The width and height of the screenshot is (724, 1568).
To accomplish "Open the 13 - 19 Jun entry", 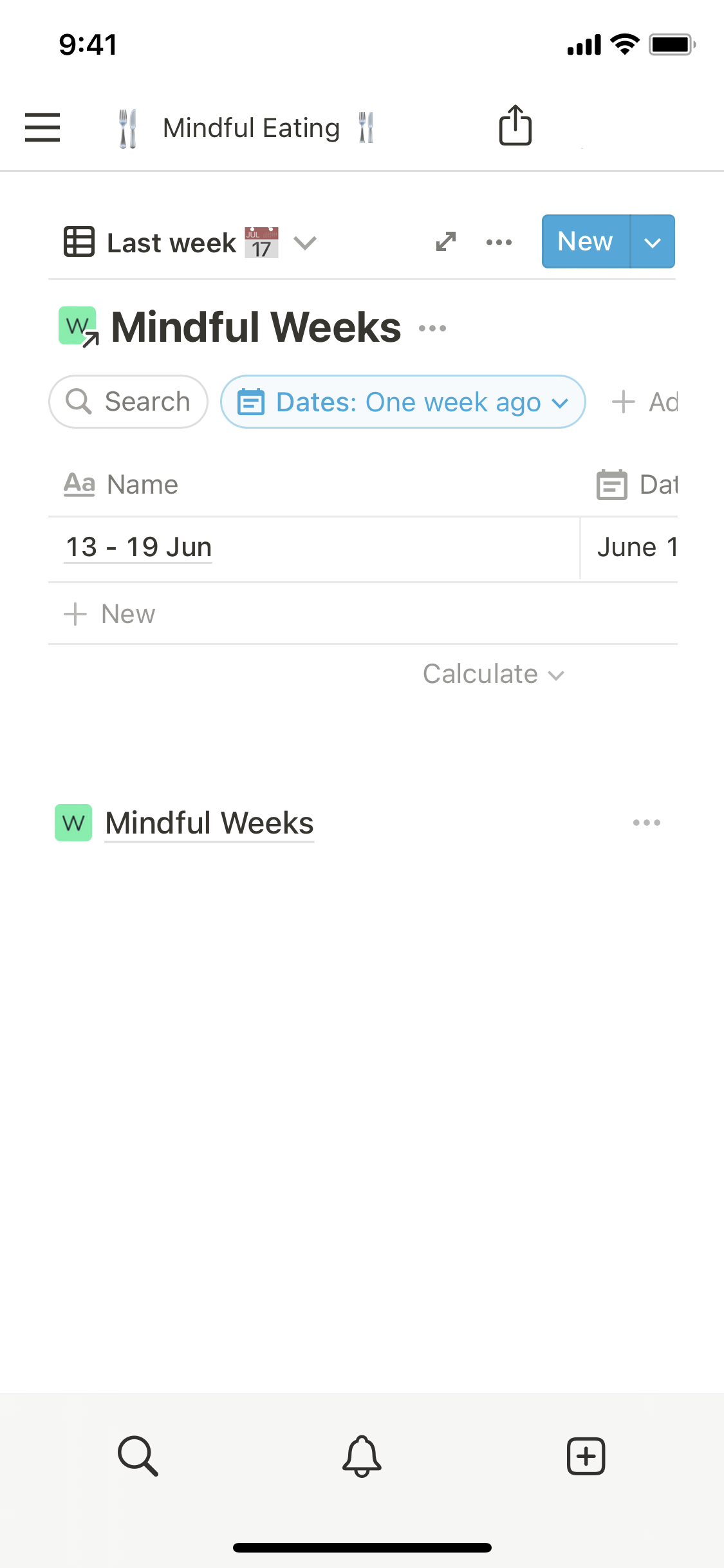I will [139, 548].
